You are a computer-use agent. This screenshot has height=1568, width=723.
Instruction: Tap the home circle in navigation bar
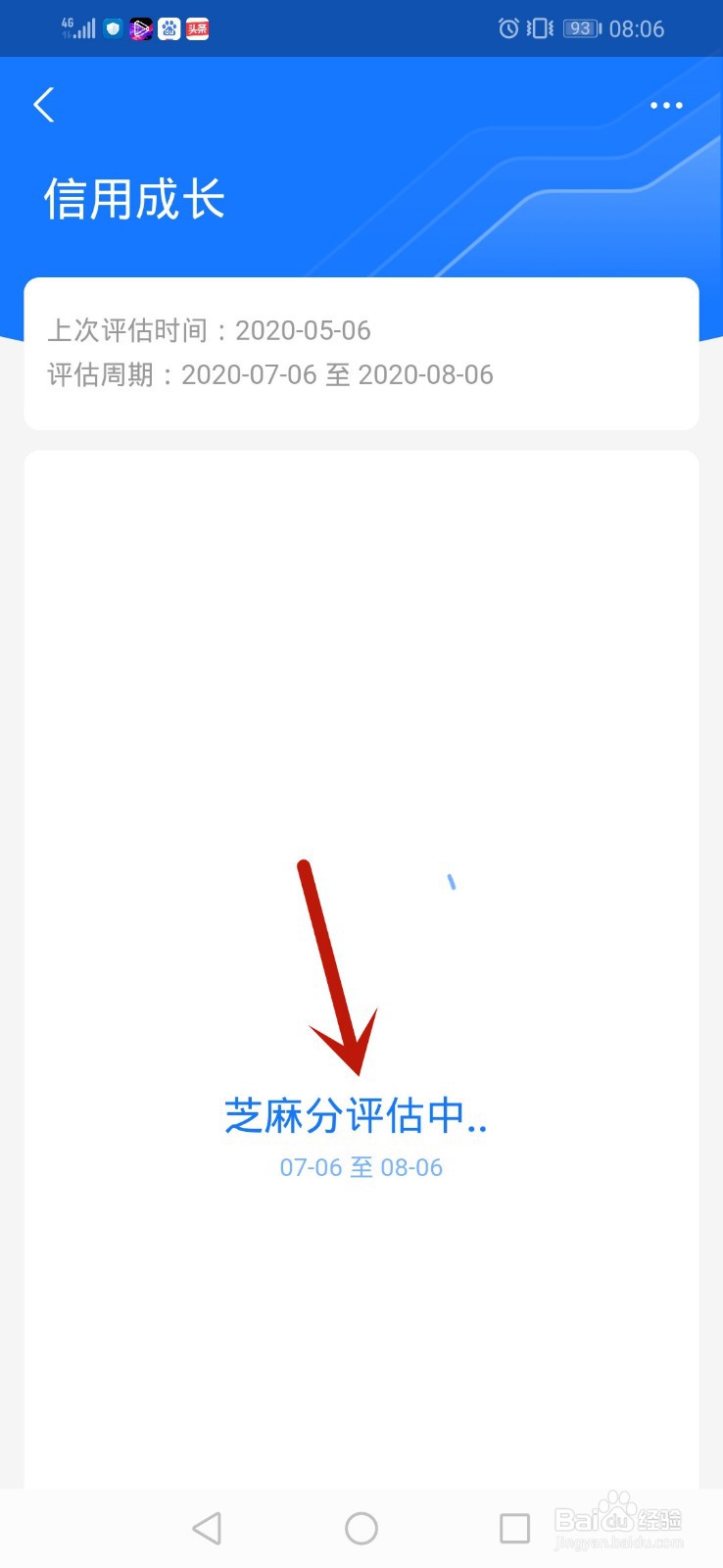coord(361,1527)
